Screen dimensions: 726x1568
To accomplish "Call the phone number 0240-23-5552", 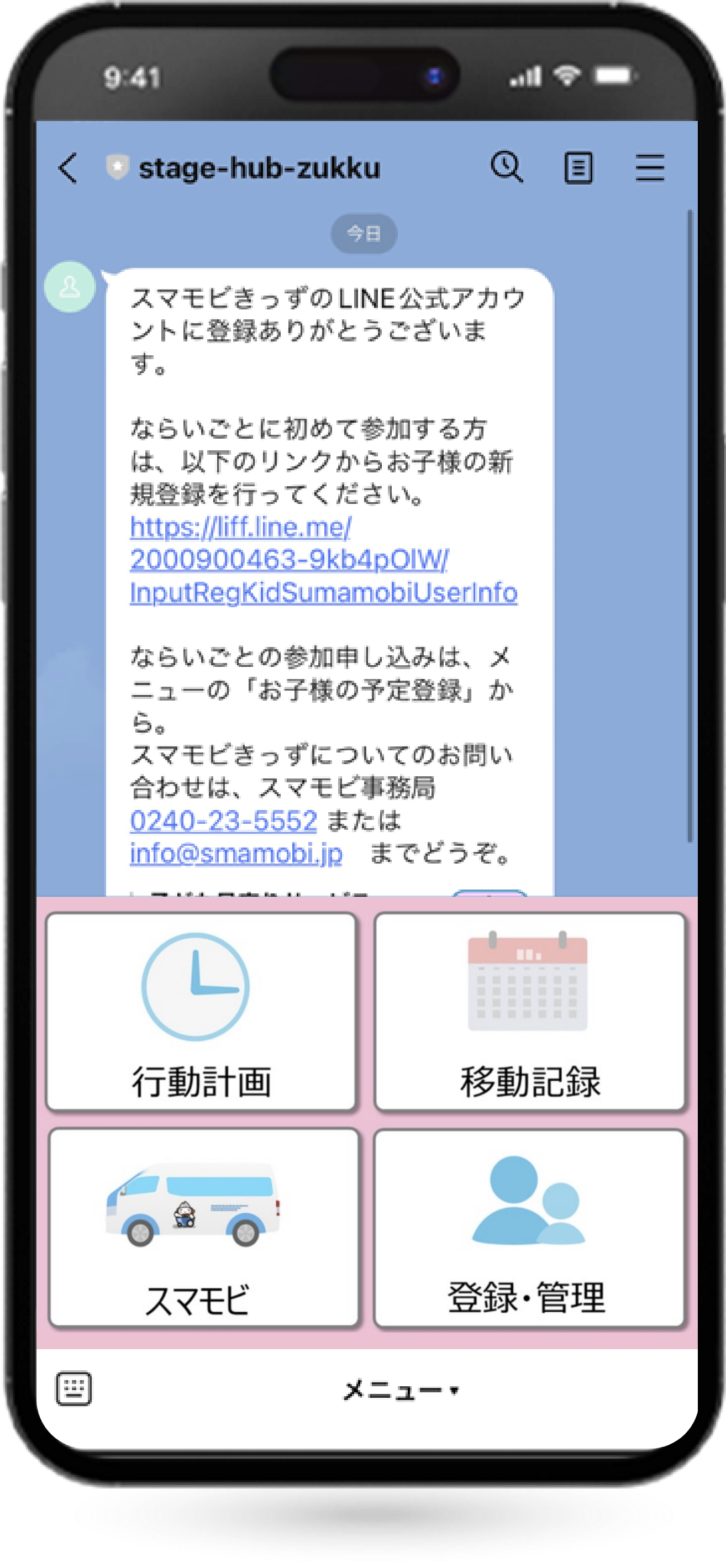I will 223,820.
